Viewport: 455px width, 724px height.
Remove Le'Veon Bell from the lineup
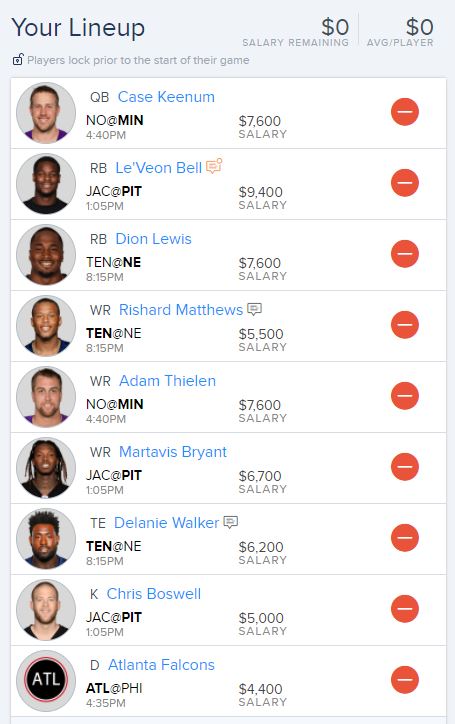tap(405, 183)
